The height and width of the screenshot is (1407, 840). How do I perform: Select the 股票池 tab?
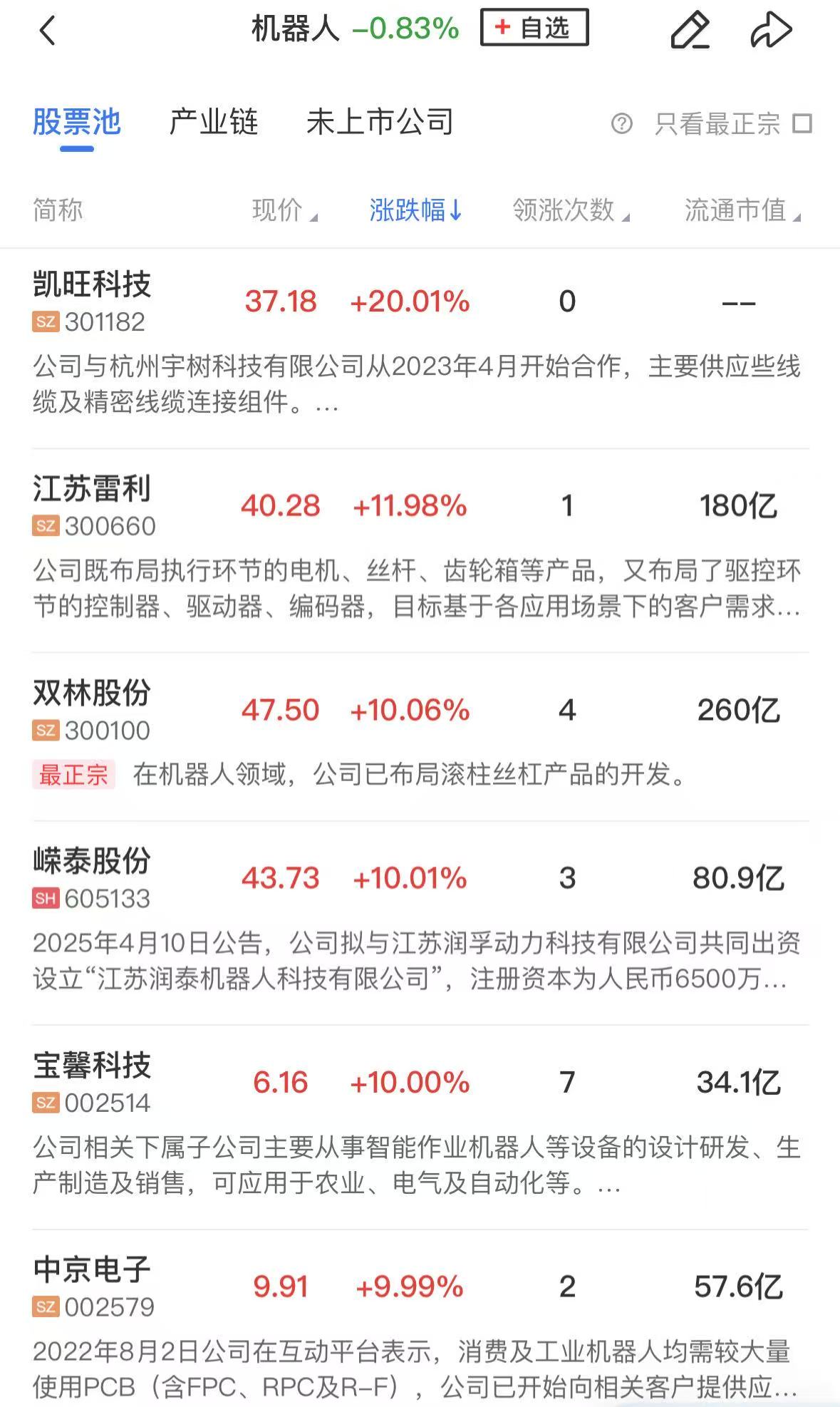pyautogui.click(x=77, y=122)
